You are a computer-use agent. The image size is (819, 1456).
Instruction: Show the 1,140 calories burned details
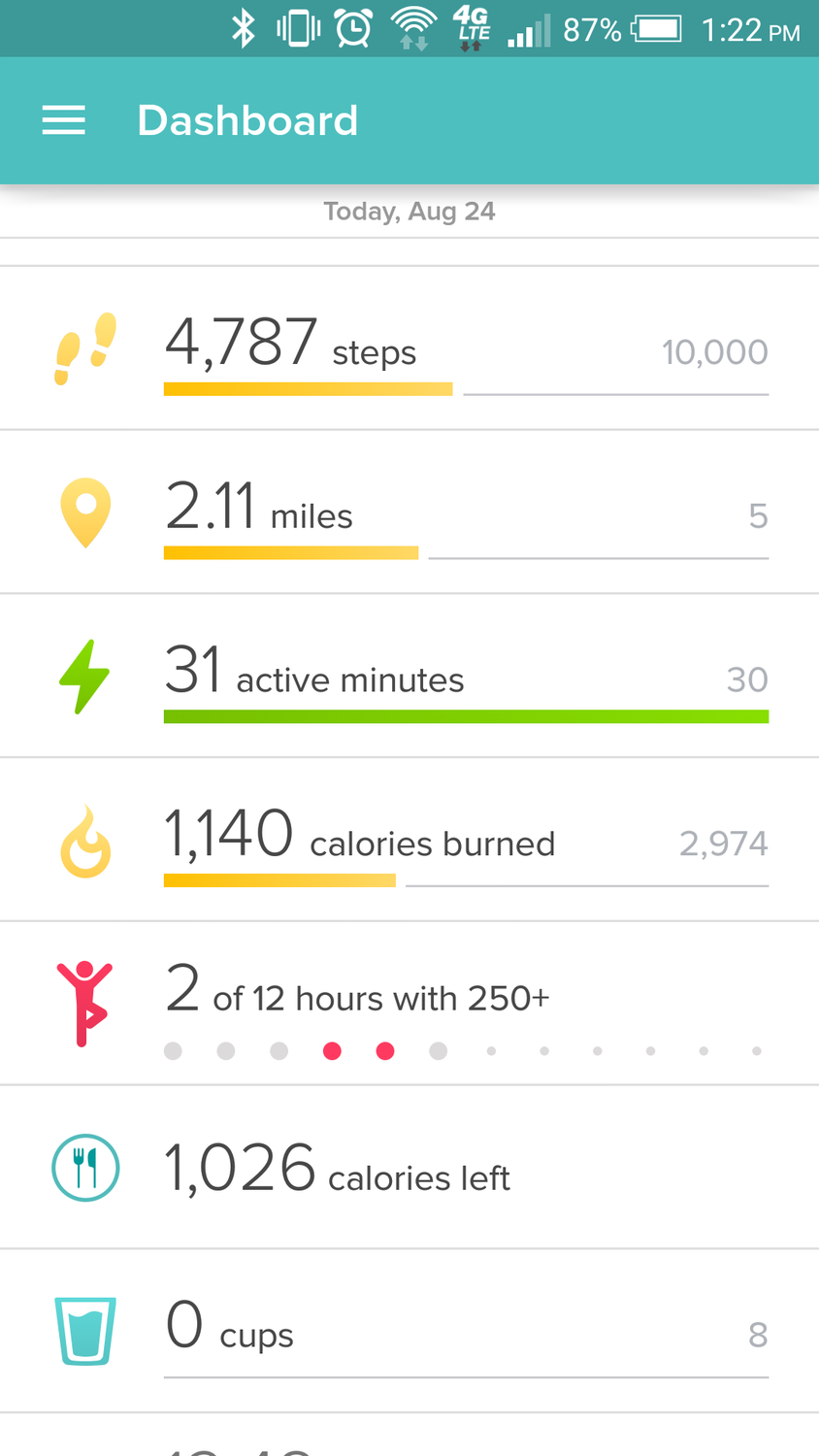tap(409, 840)
